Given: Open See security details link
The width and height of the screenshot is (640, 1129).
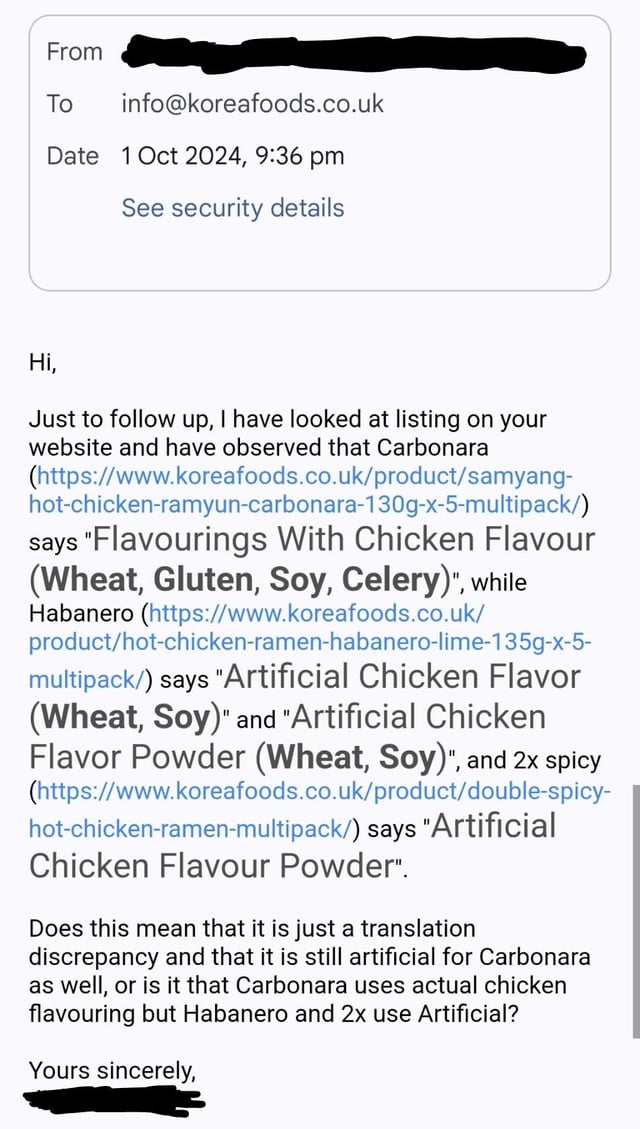Looking at the screenshot, I should 233,208.
